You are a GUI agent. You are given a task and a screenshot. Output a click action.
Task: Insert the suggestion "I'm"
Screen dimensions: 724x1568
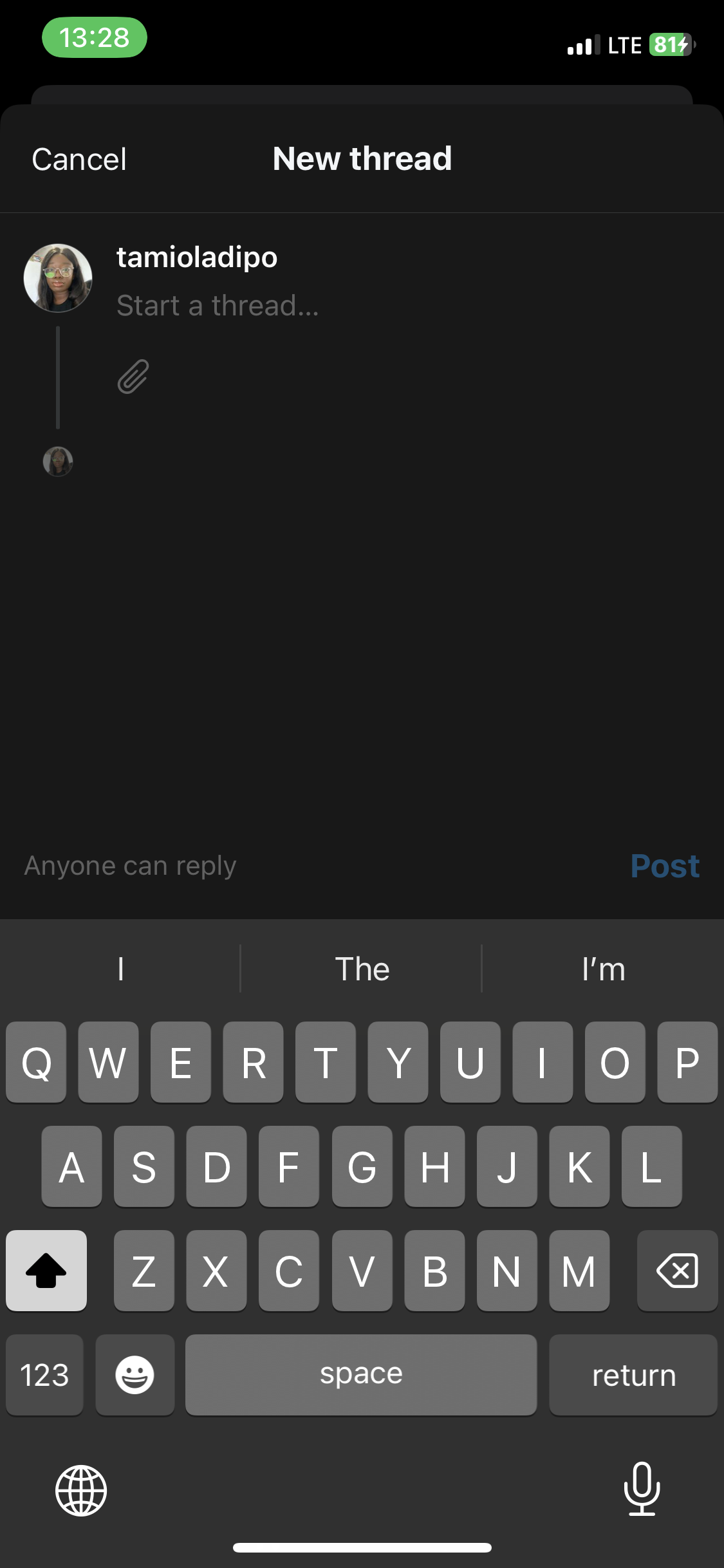point(603,969)
